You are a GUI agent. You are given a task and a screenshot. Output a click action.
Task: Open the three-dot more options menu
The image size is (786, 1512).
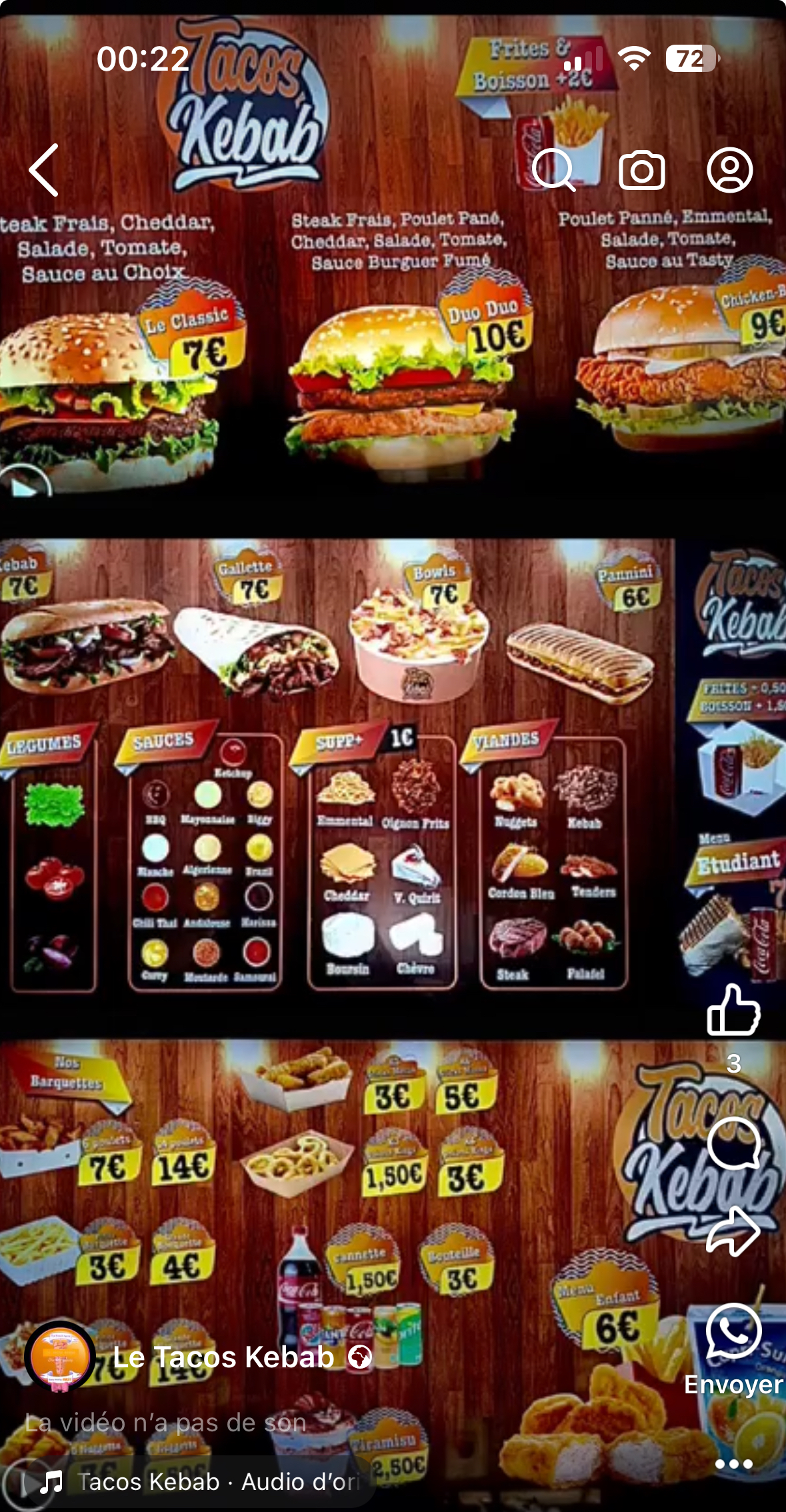click(x=733, y=1464)
